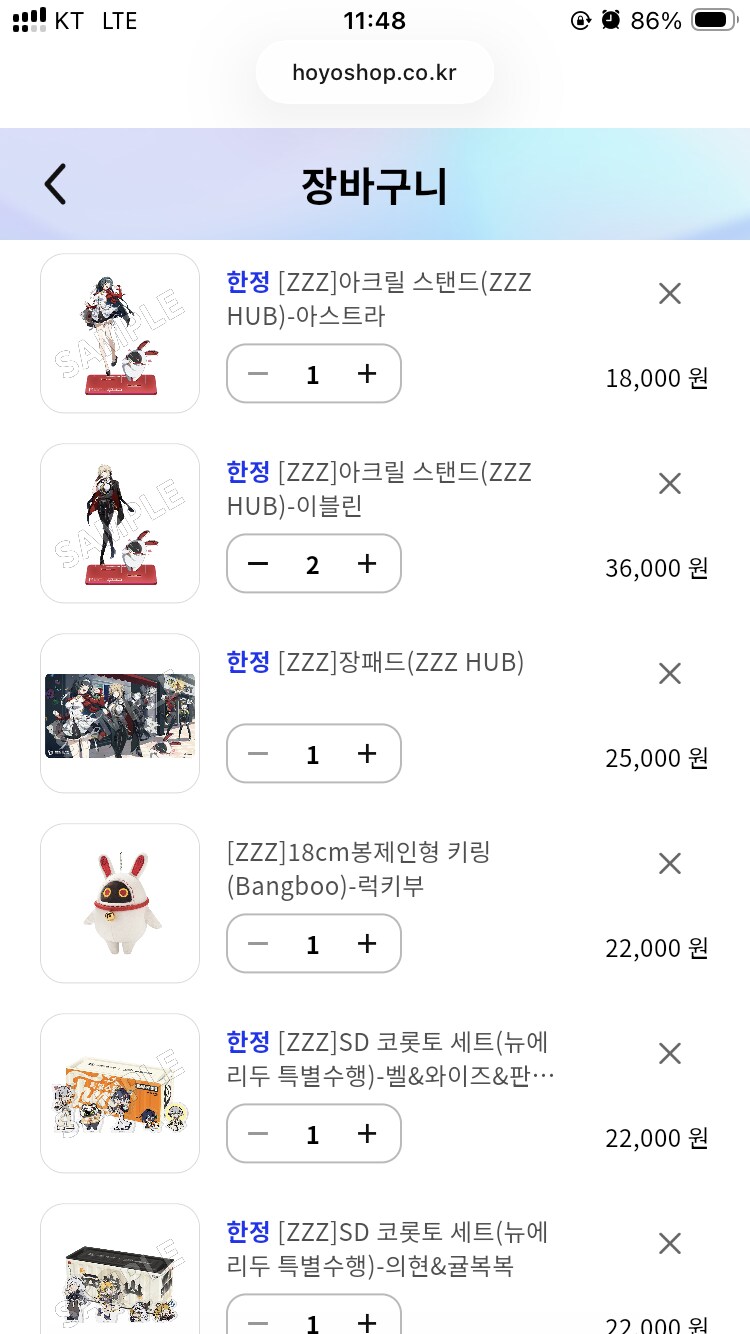Delete the 벨&와이즈 SD 코롯토 세트
750x1334 pixels.
click(x=669, y=1053)
